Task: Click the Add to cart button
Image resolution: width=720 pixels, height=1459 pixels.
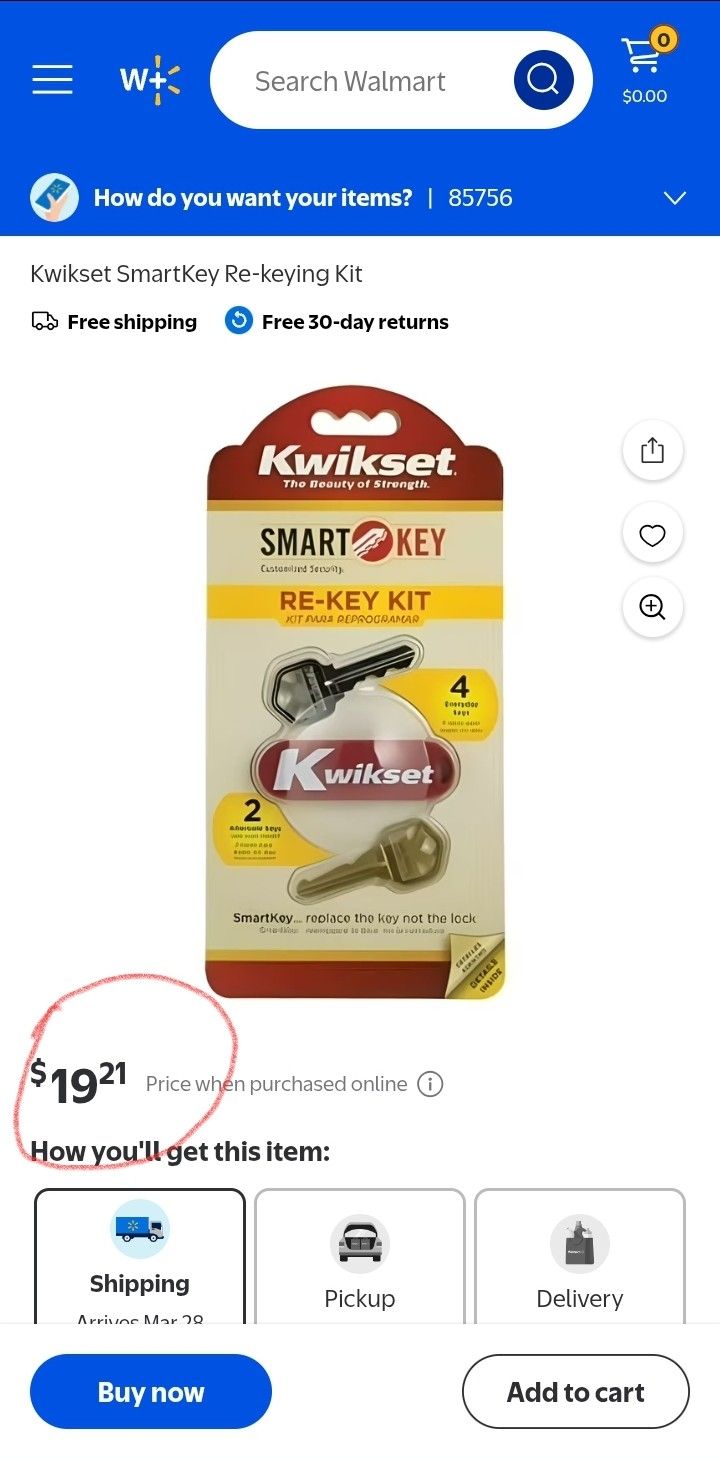Action: point(575,1391)
